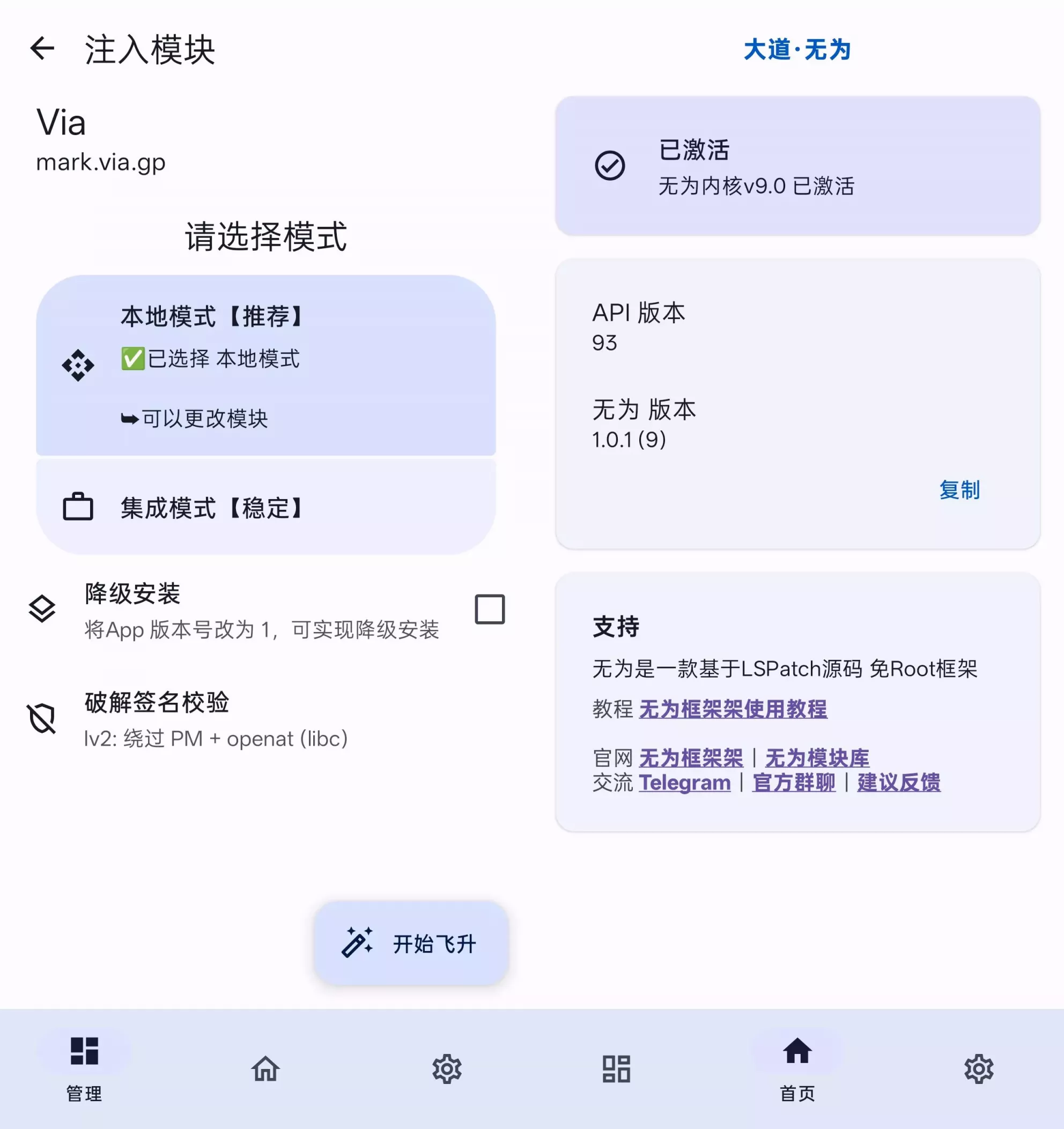Open the 已激活 status card
The height and width of the screenshot is (1129, 1064).
tap(797, 166)
